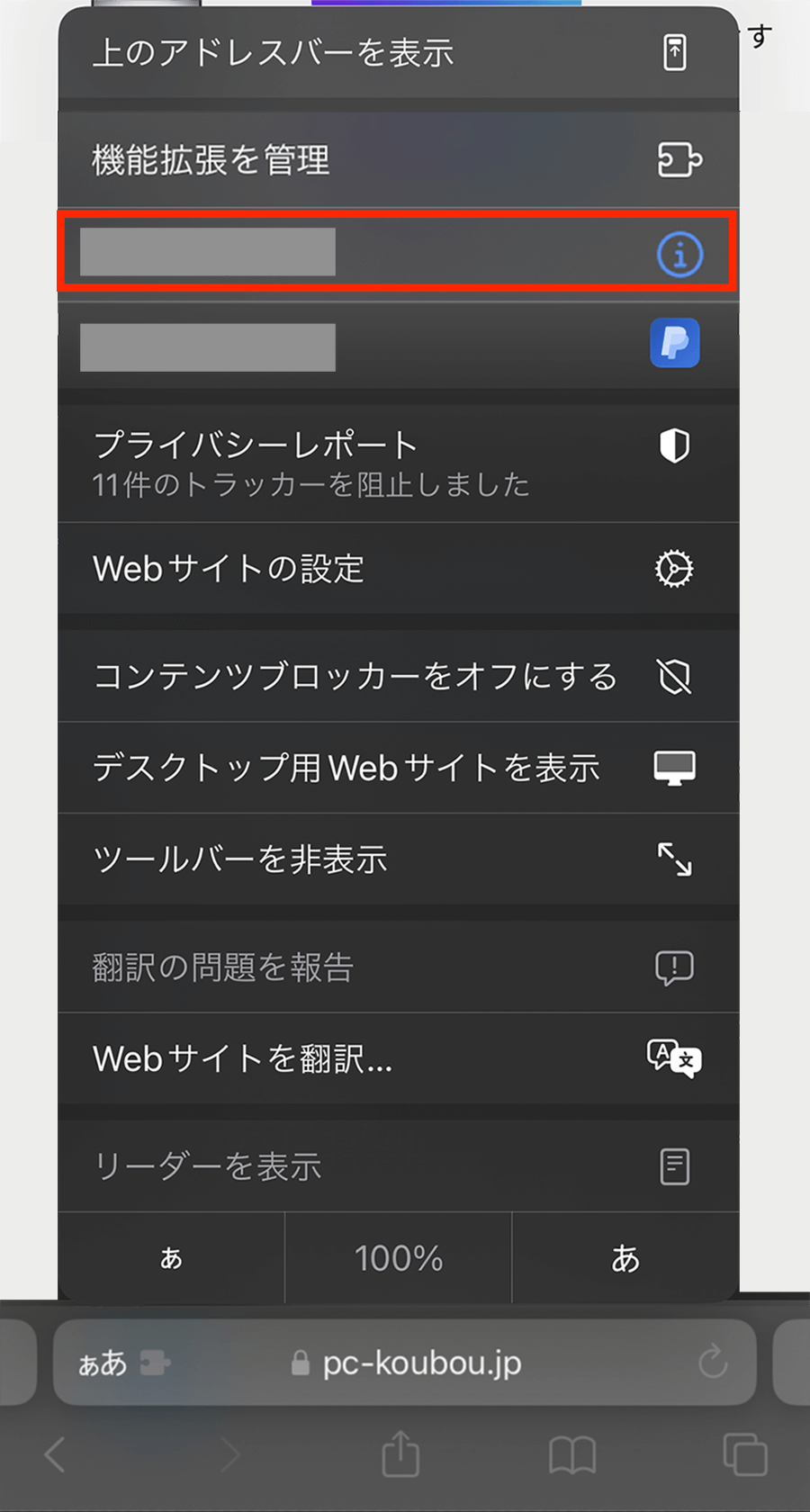Reset zoom via 100% button
Viewport: 810px width, 1512px height.
point(398,1257)
